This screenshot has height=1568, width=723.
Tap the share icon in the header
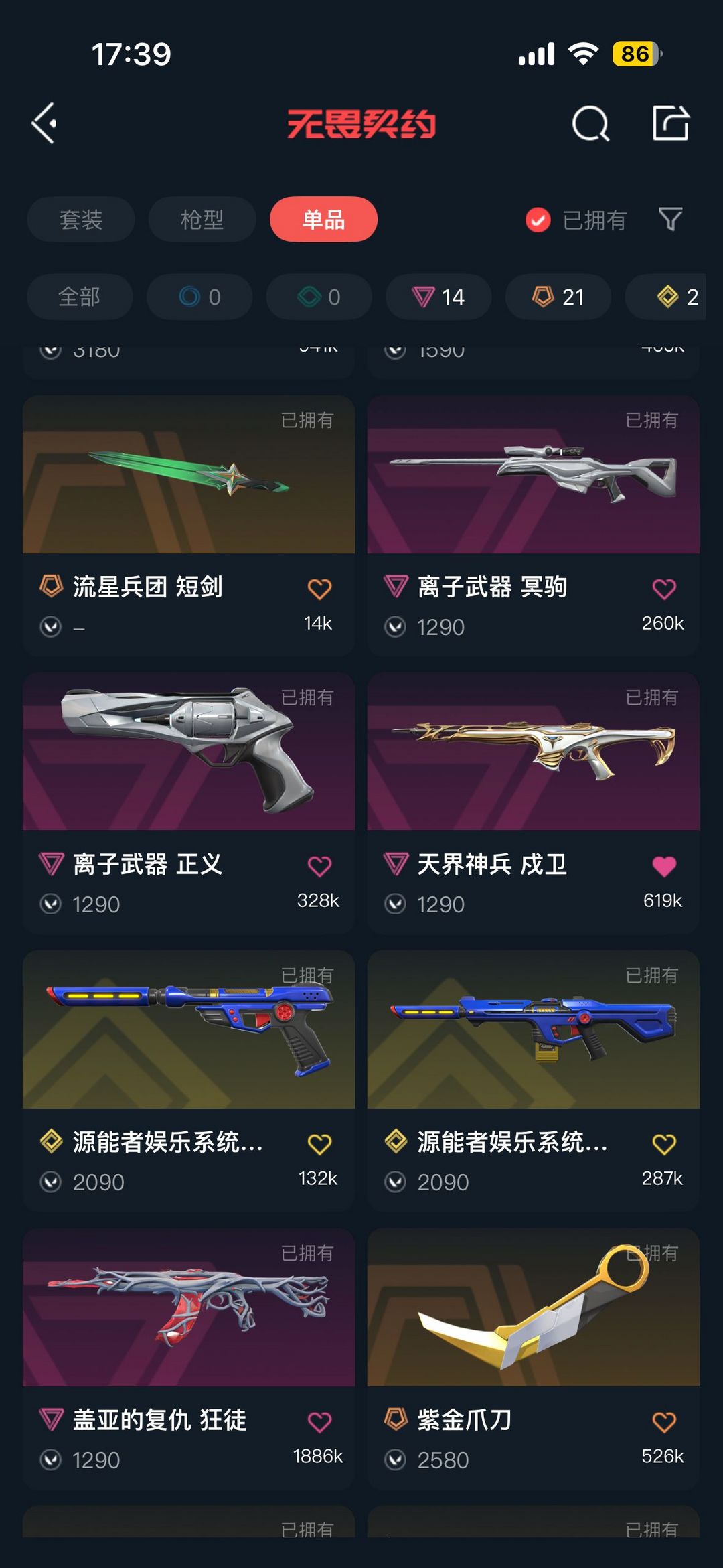(671, 123)
